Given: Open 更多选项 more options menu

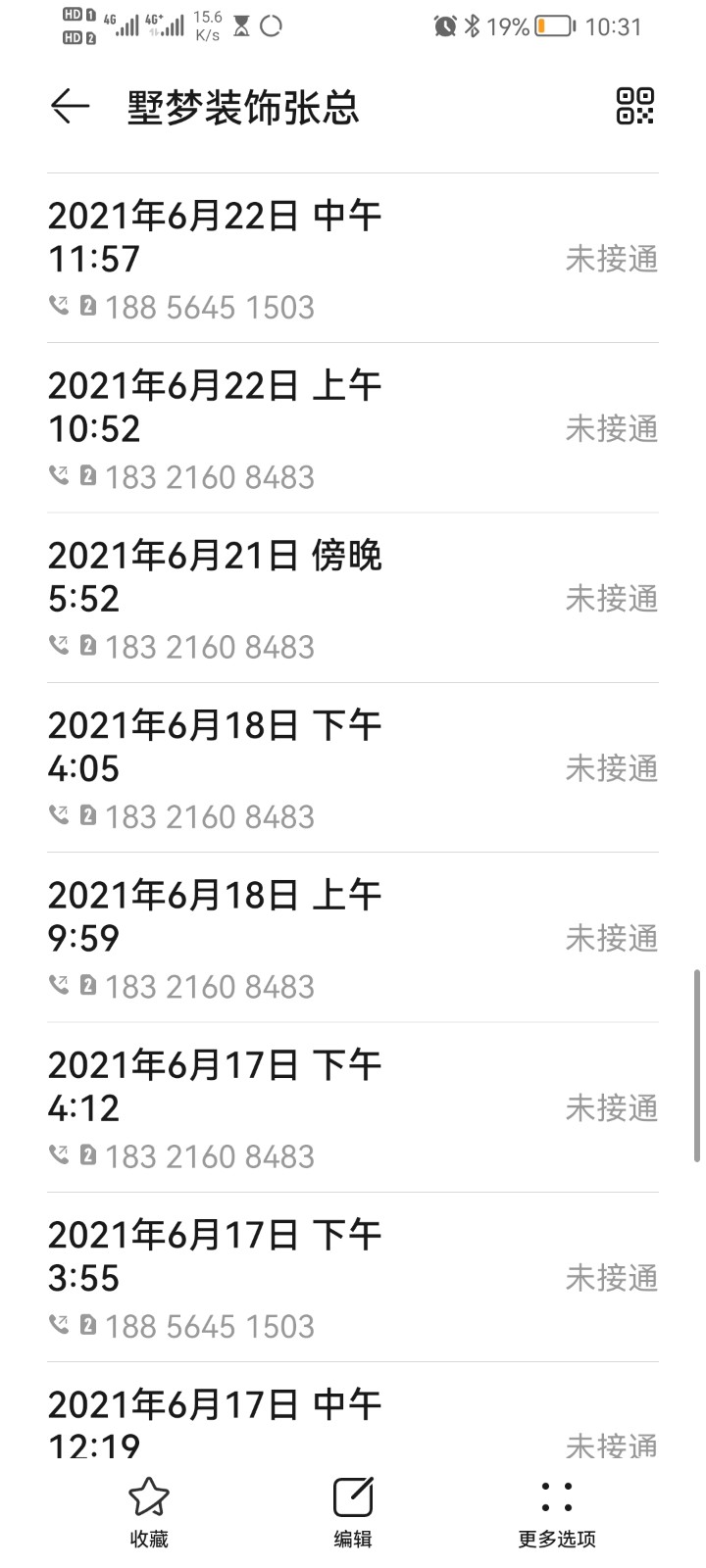Looking at the screenshot, I should [x=556, y=1513].
